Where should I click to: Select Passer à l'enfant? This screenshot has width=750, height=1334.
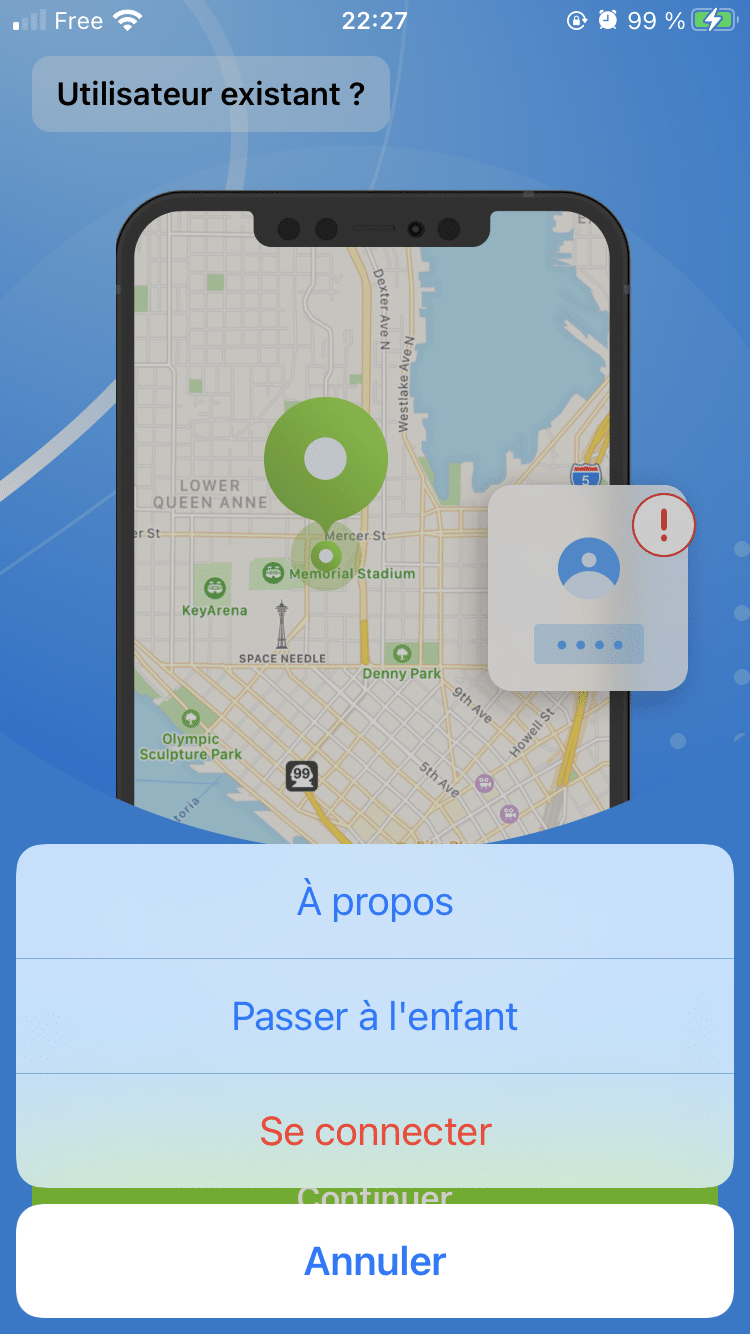(375, 1016)
